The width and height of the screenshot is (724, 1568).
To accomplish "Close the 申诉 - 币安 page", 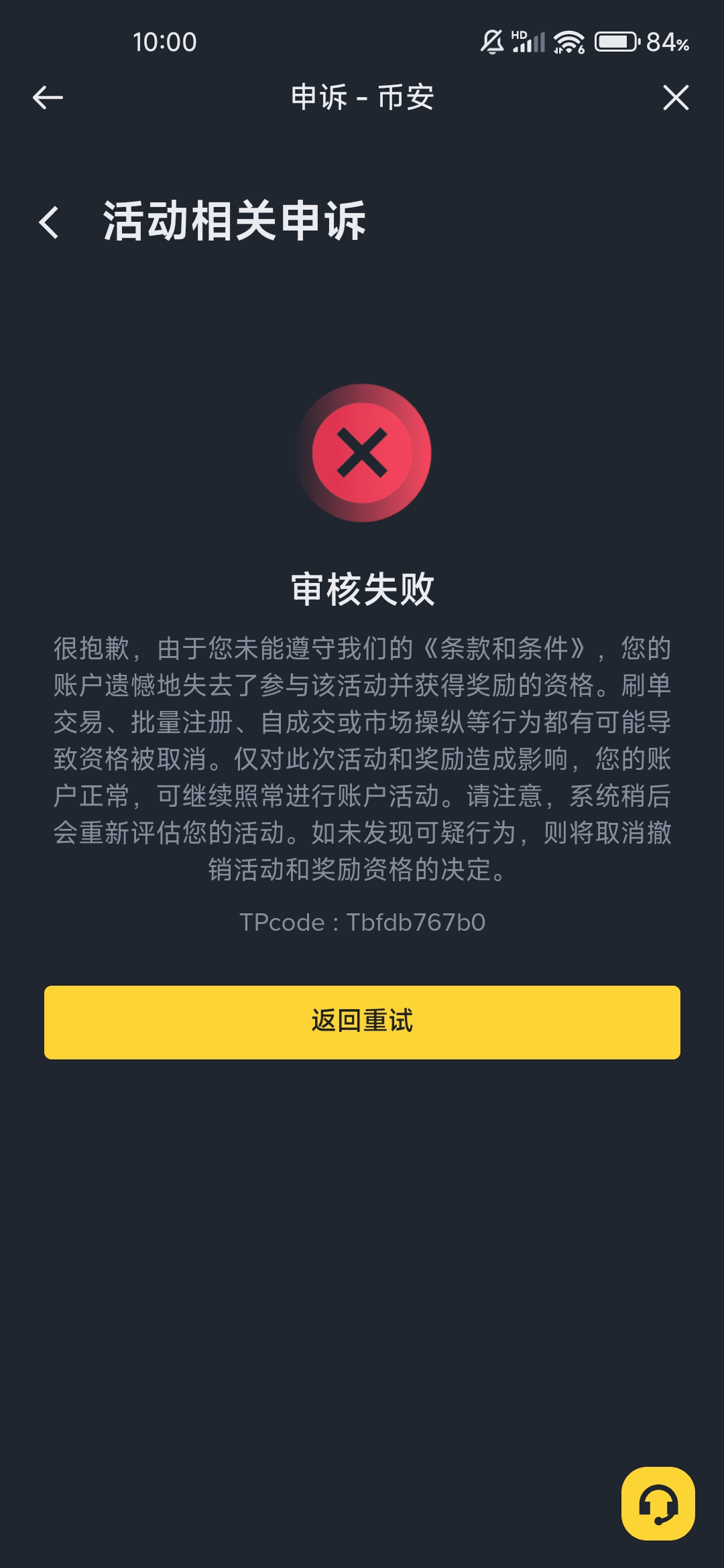I will click(675, 98).
